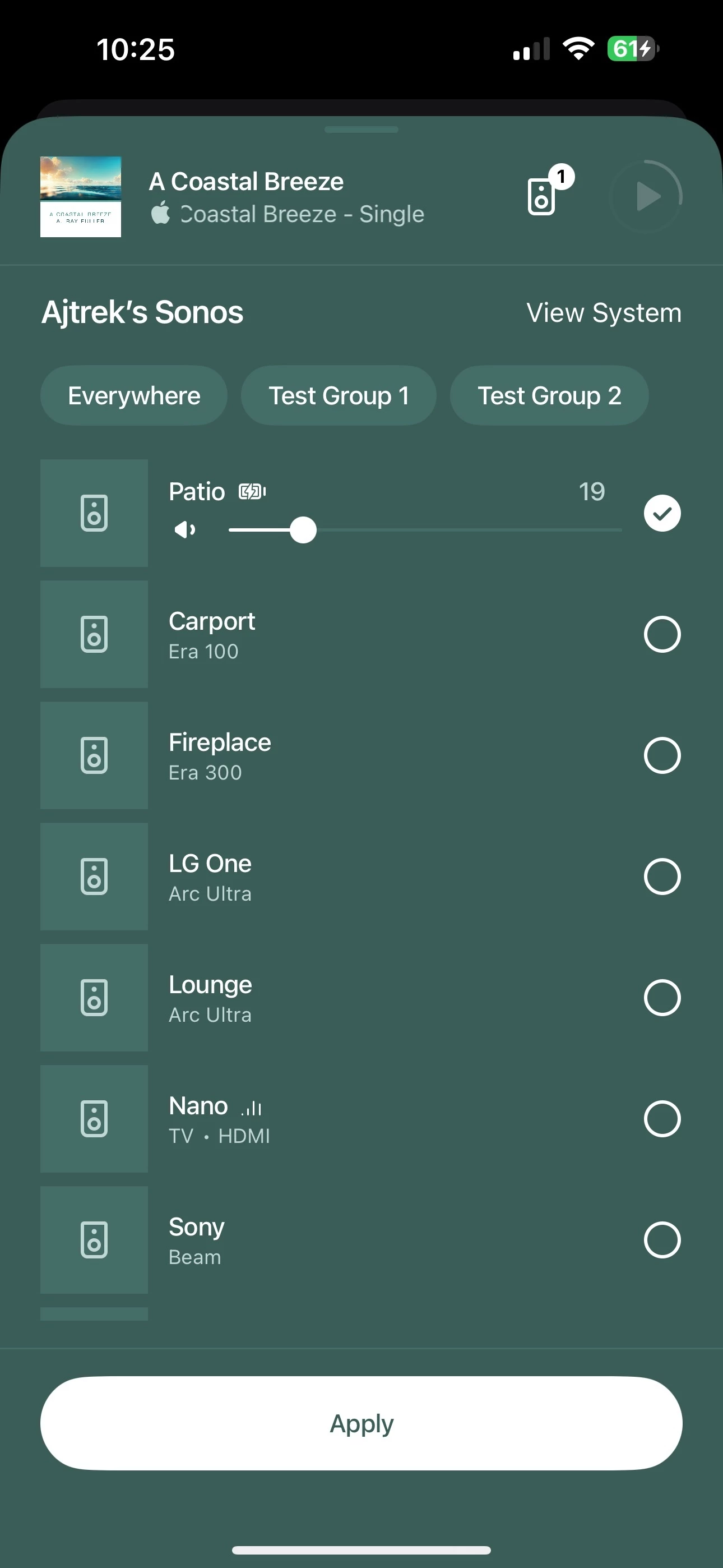
Task: Play A Coastal Breeze
Action: point(646,197)
